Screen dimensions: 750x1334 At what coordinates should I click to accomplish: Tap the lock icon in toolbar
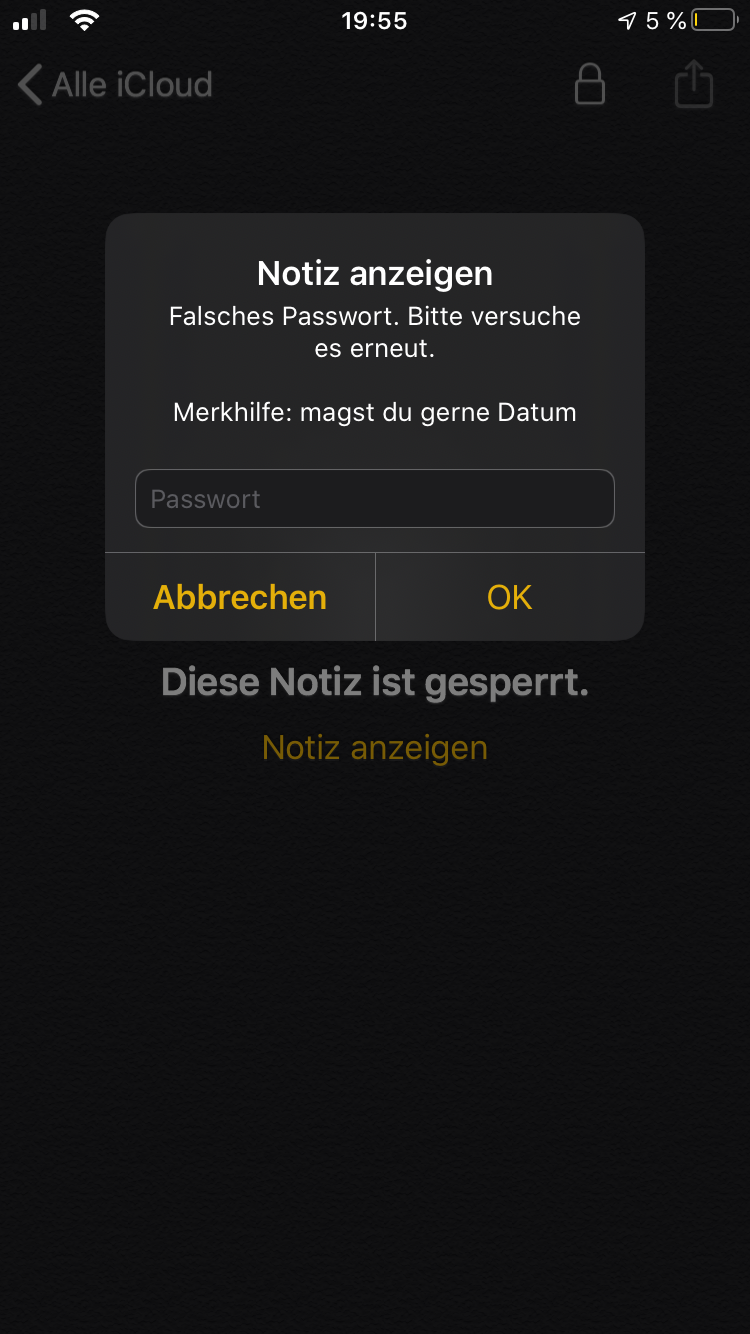(x=590, y=84)
